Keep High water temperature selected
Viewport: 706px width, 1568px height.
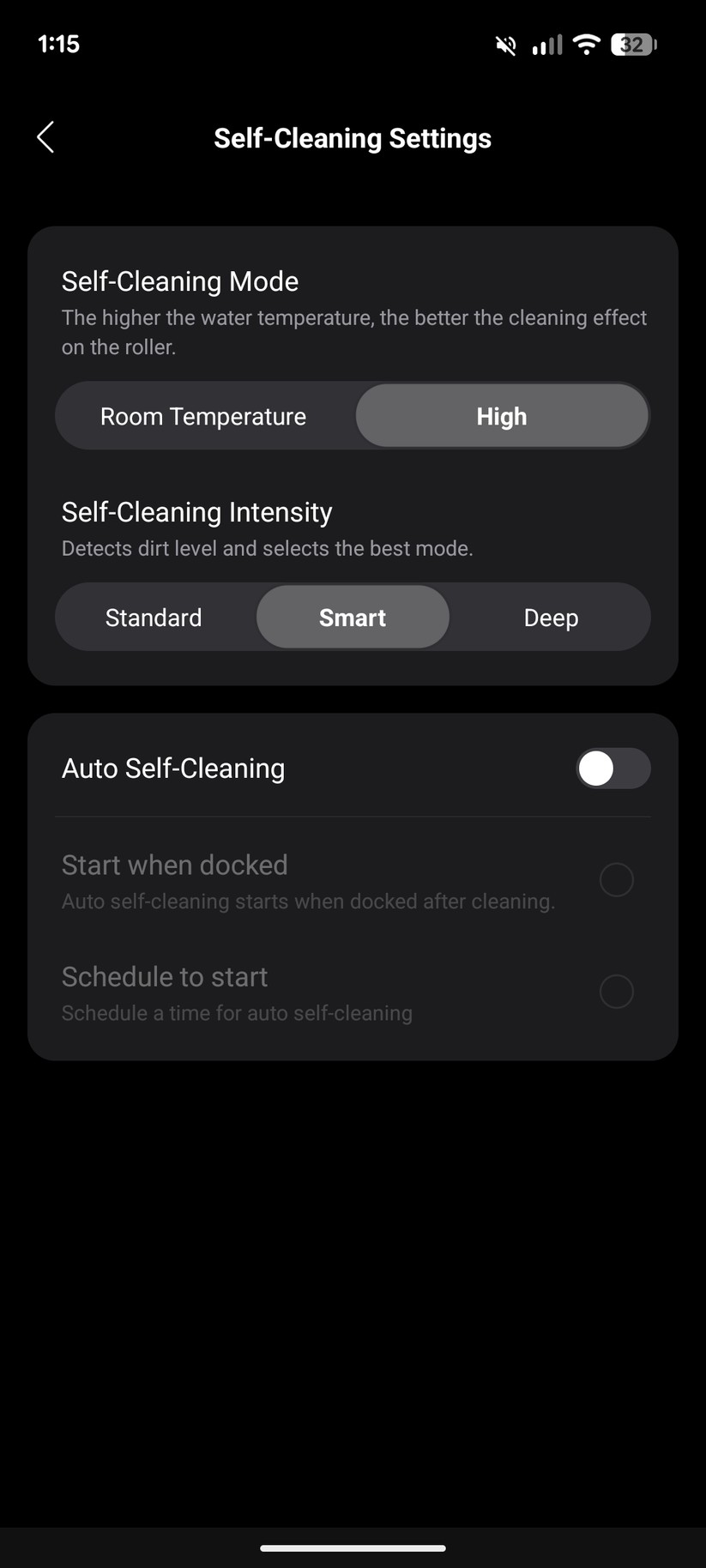pos(502,415)
